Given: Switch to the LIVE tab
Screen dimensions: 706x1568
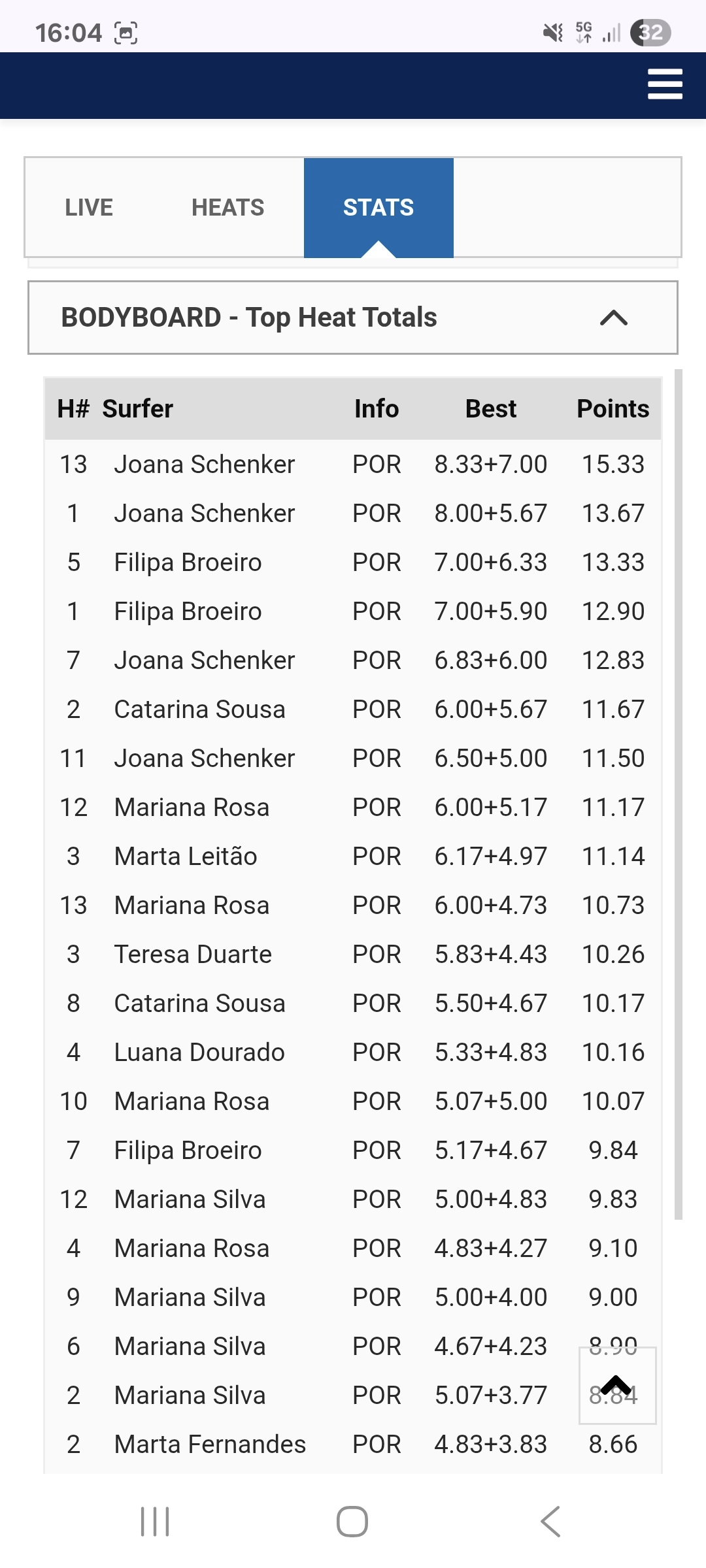Looking at the screenshot, I should coord(89,208).
